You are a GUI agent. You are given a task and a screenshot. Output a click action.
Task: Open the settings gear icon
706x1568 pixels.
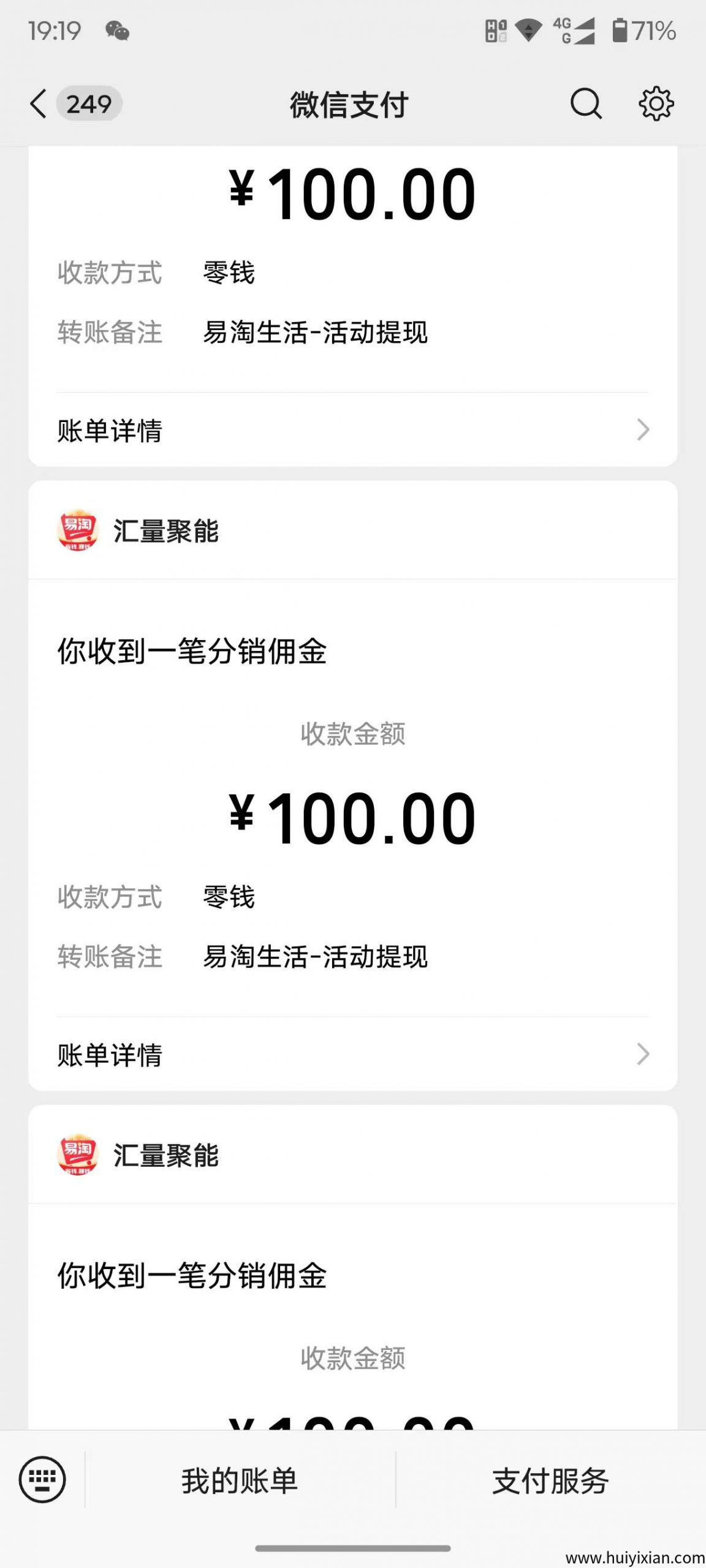(656, 104)
